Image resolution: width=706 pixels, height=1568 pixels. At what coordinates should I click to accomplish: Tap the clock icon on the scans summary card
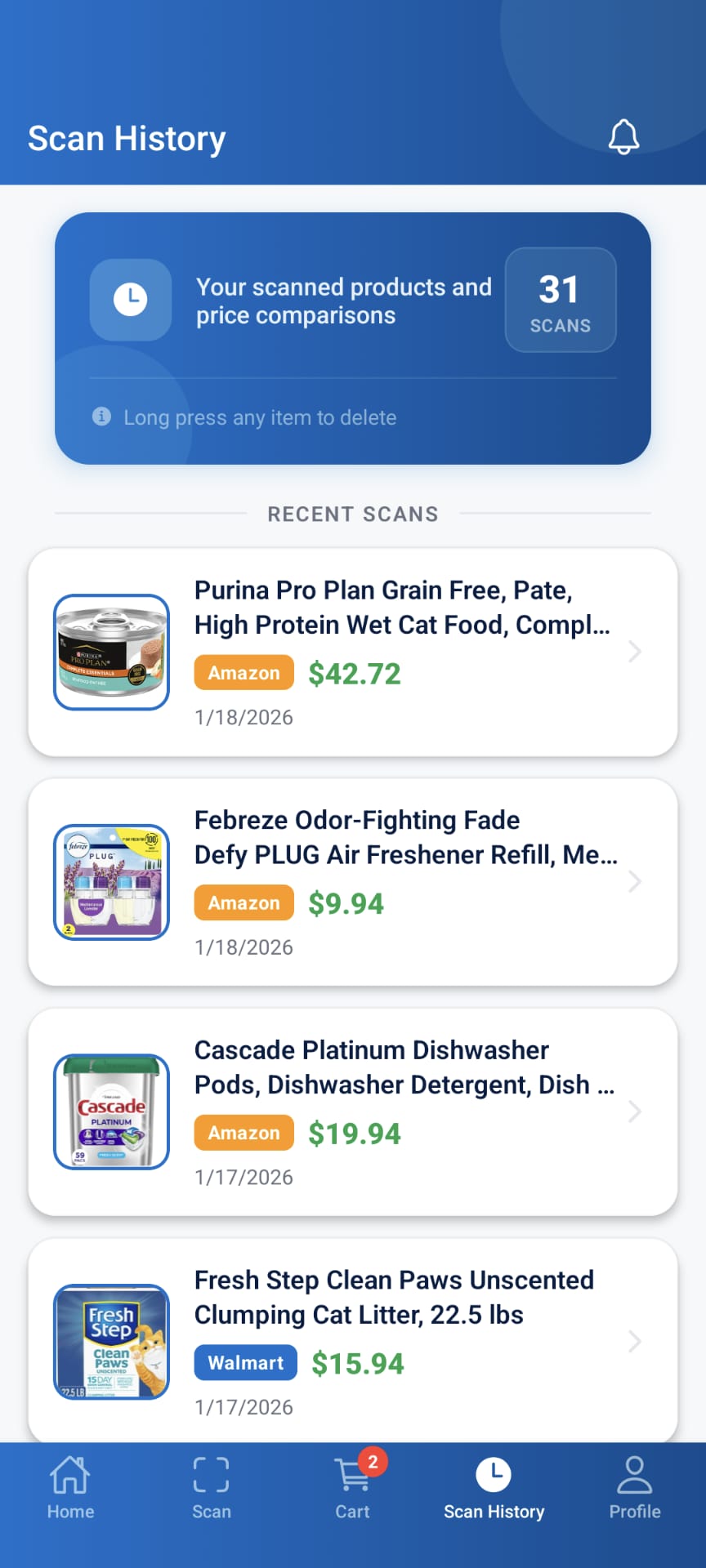coord(131,300)
